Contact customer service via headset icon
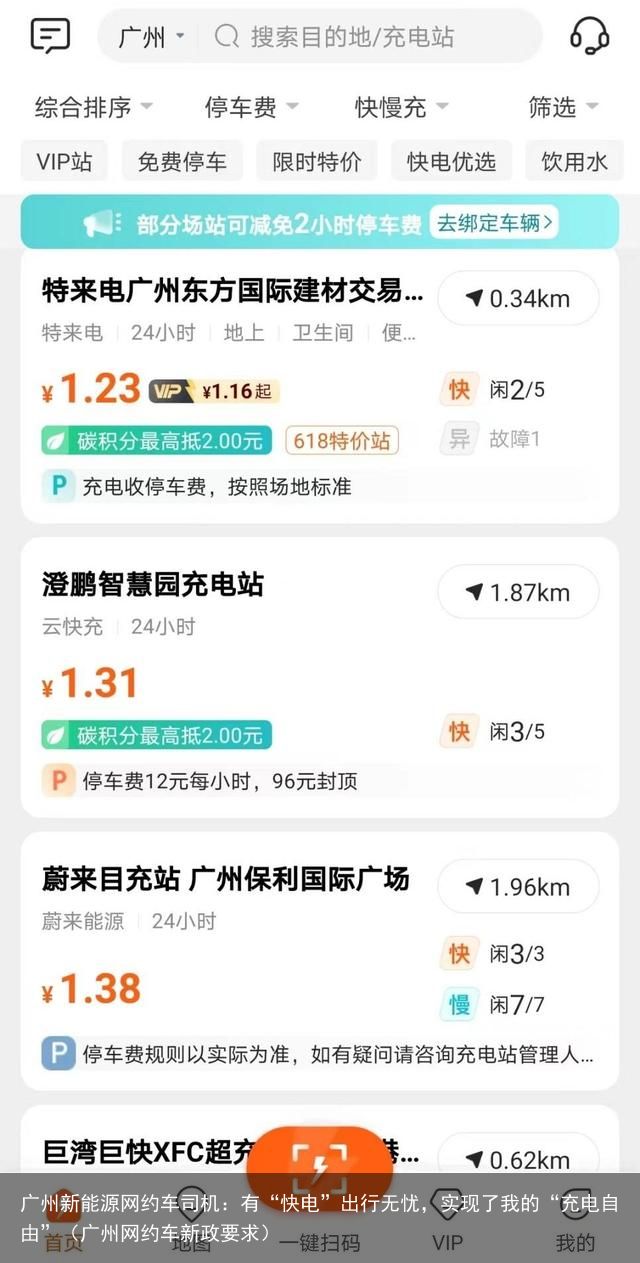 (589, 37)
